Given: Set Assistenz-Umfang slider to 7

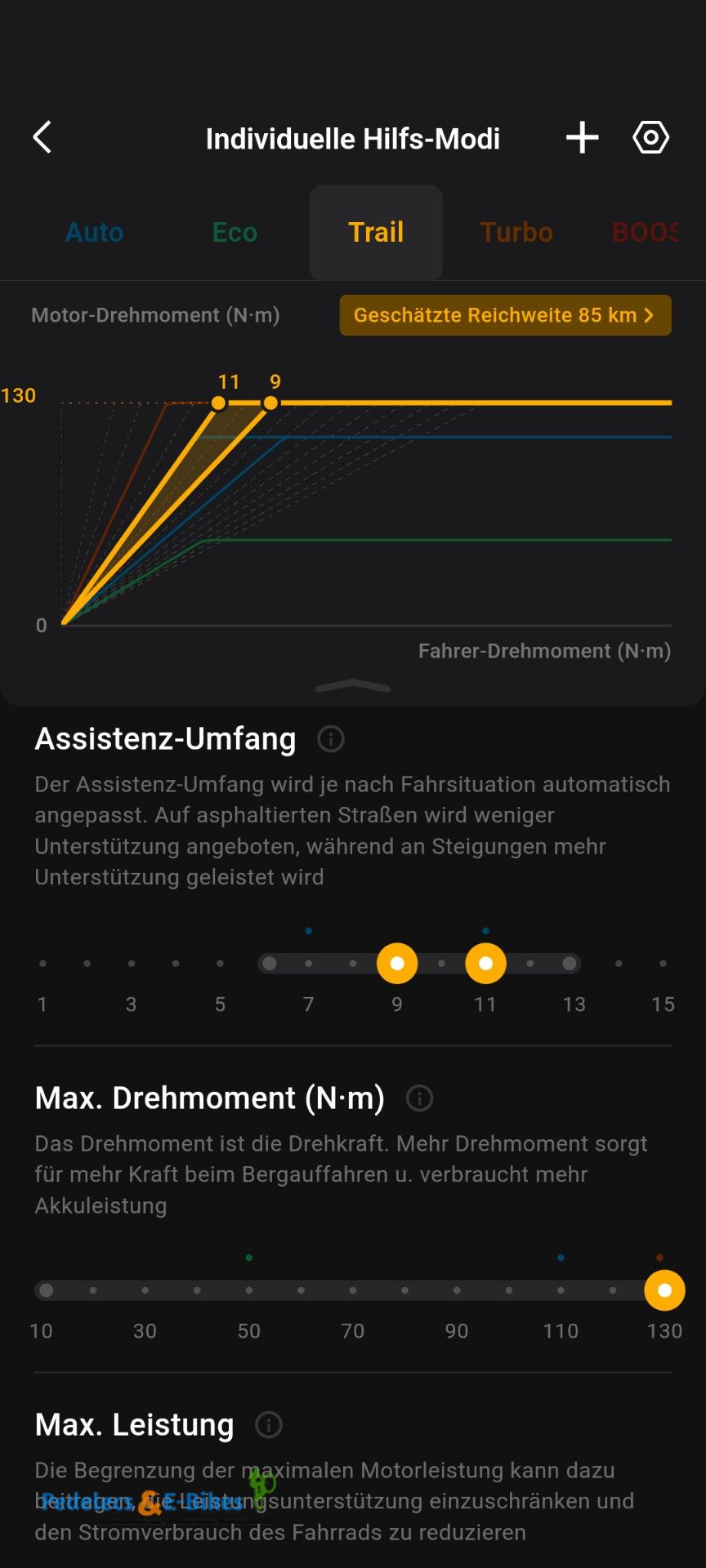Looking at the screenshot, I should (308, 964).
